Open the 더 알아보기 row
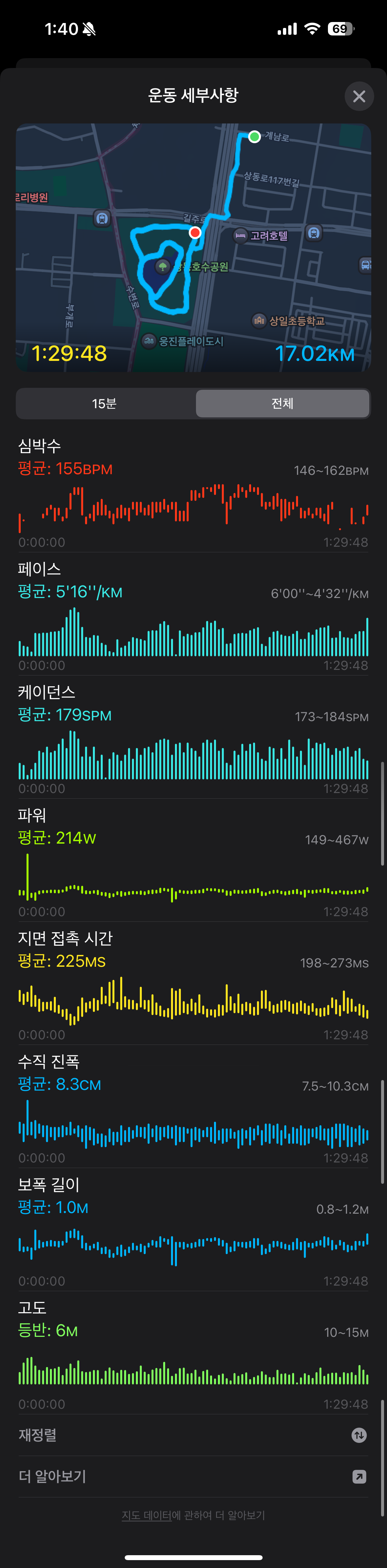Viewport: 387px width, 1568px height. tap(194, 1477)
